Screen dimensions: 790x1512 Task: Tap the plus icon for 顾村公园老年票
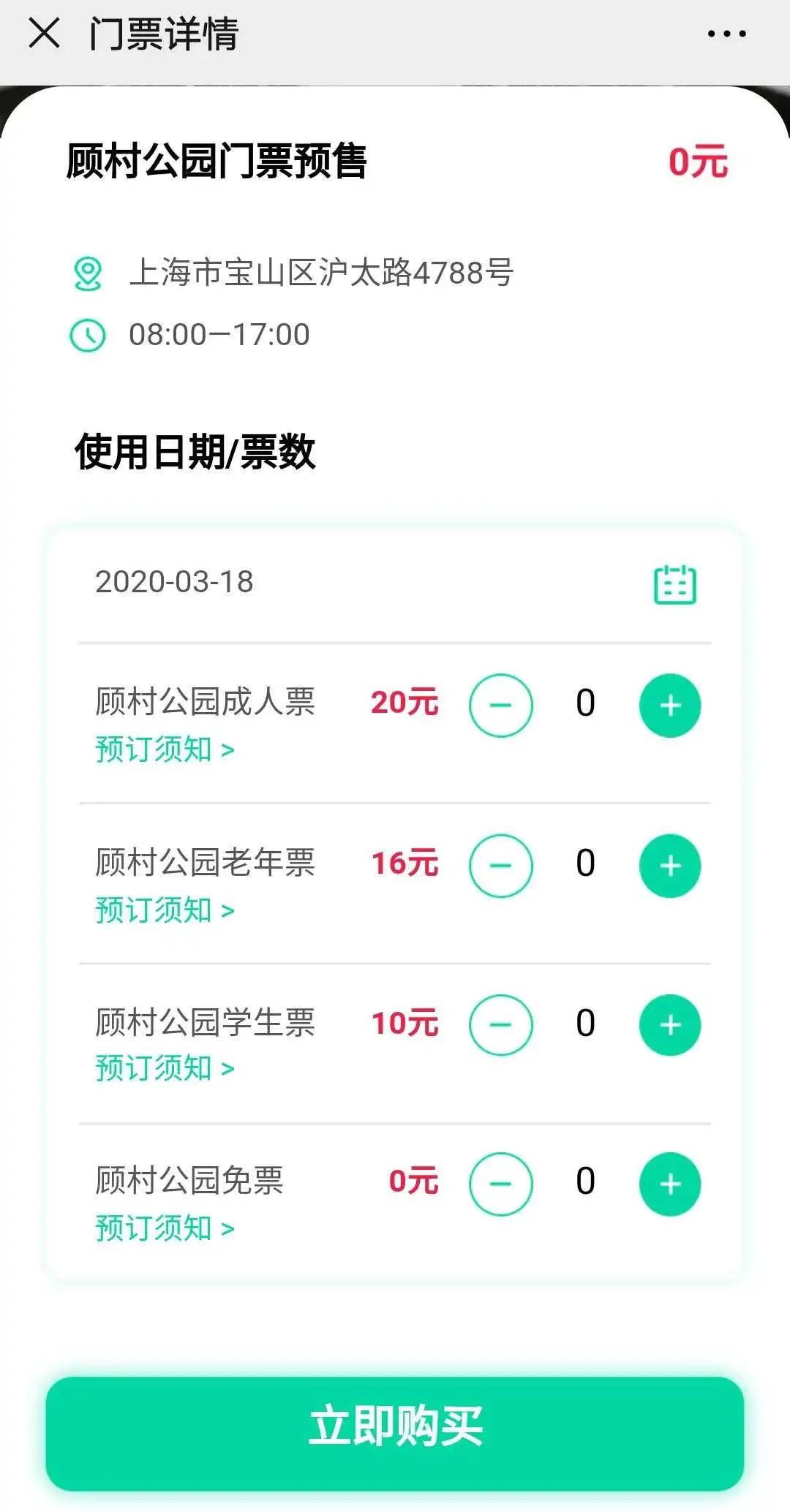click(x=669, y=864)
